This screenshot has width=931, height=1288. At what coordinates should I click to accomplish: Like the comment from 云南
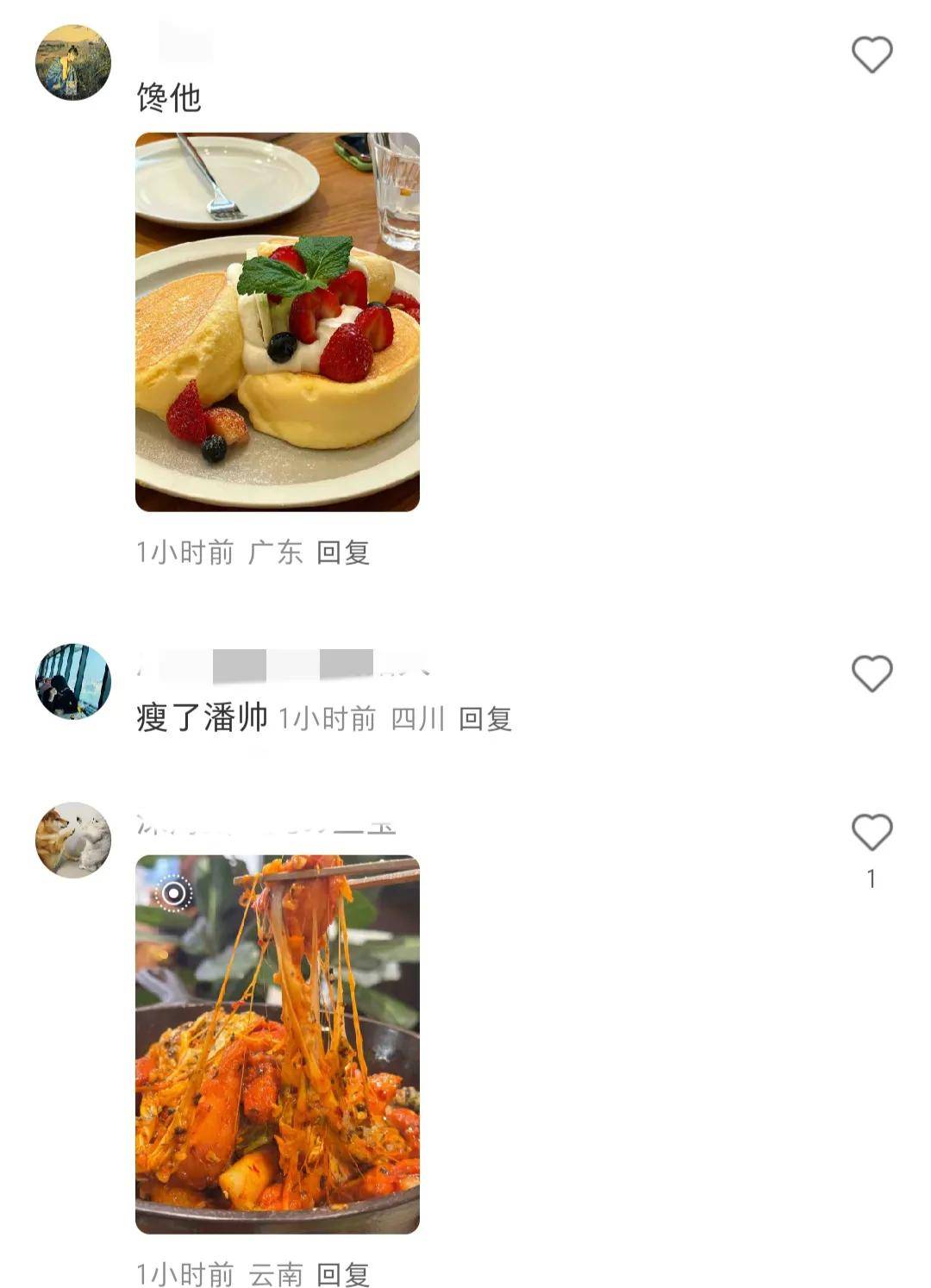coord(872,833)
